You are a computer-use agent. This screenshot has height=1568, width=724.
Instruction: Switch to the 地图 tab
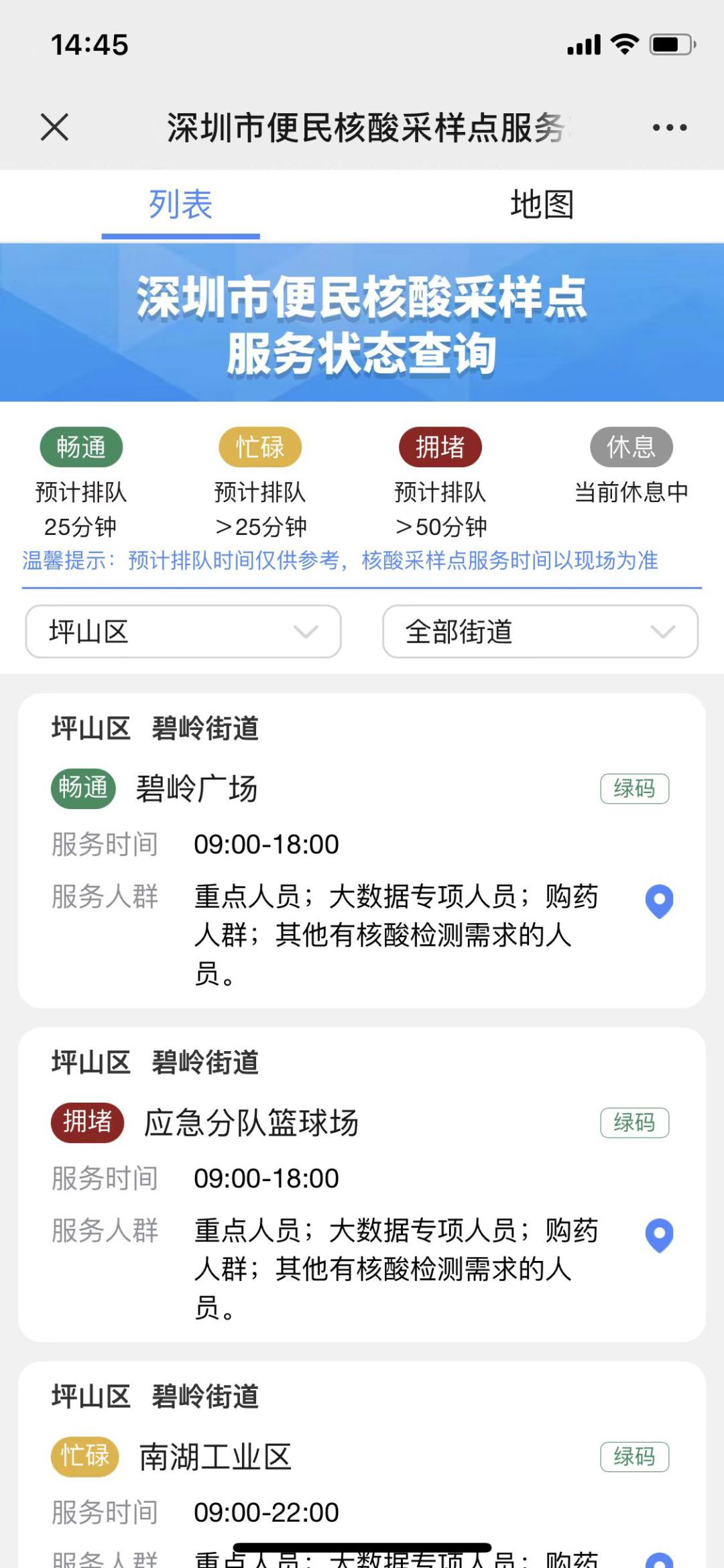(542, 204)
